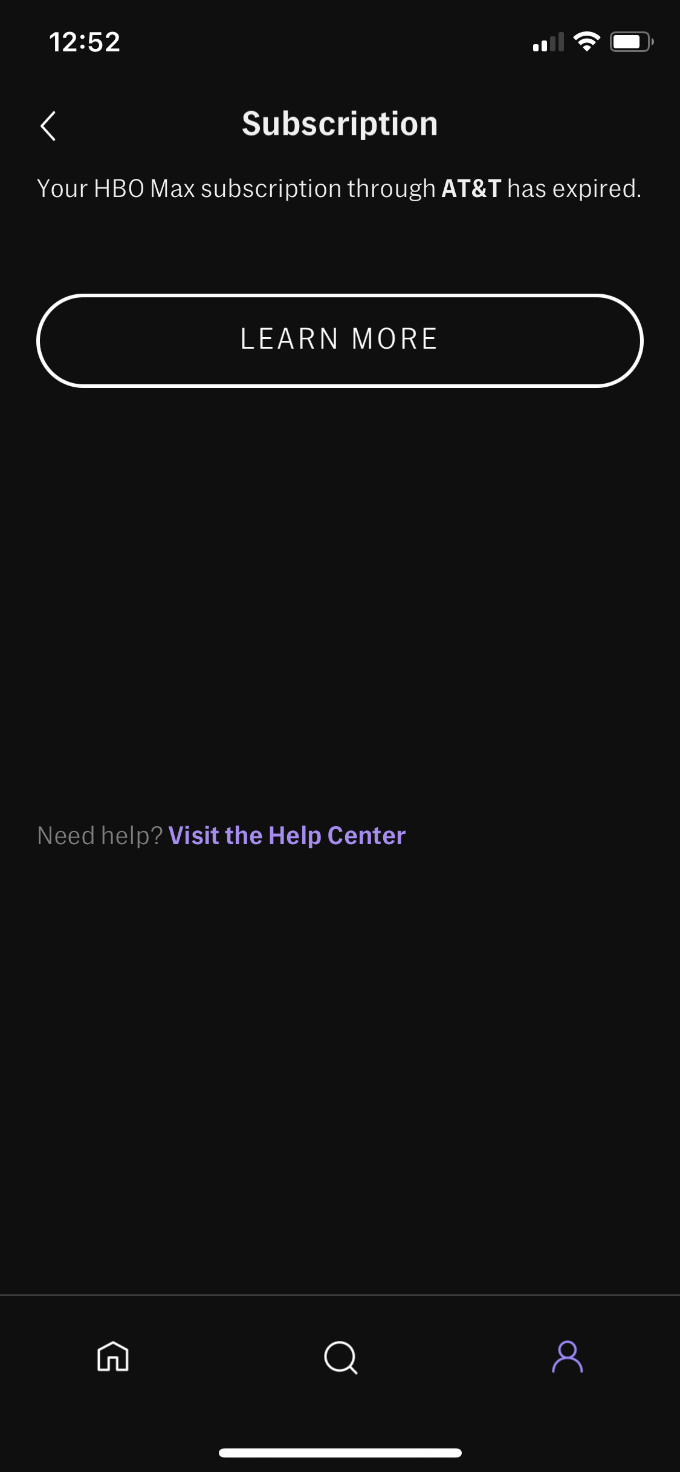Open the Visit the Help Center link
The width and height of the screenshot is (680, 1472).
pyautogui.click(x=287, y=835)
